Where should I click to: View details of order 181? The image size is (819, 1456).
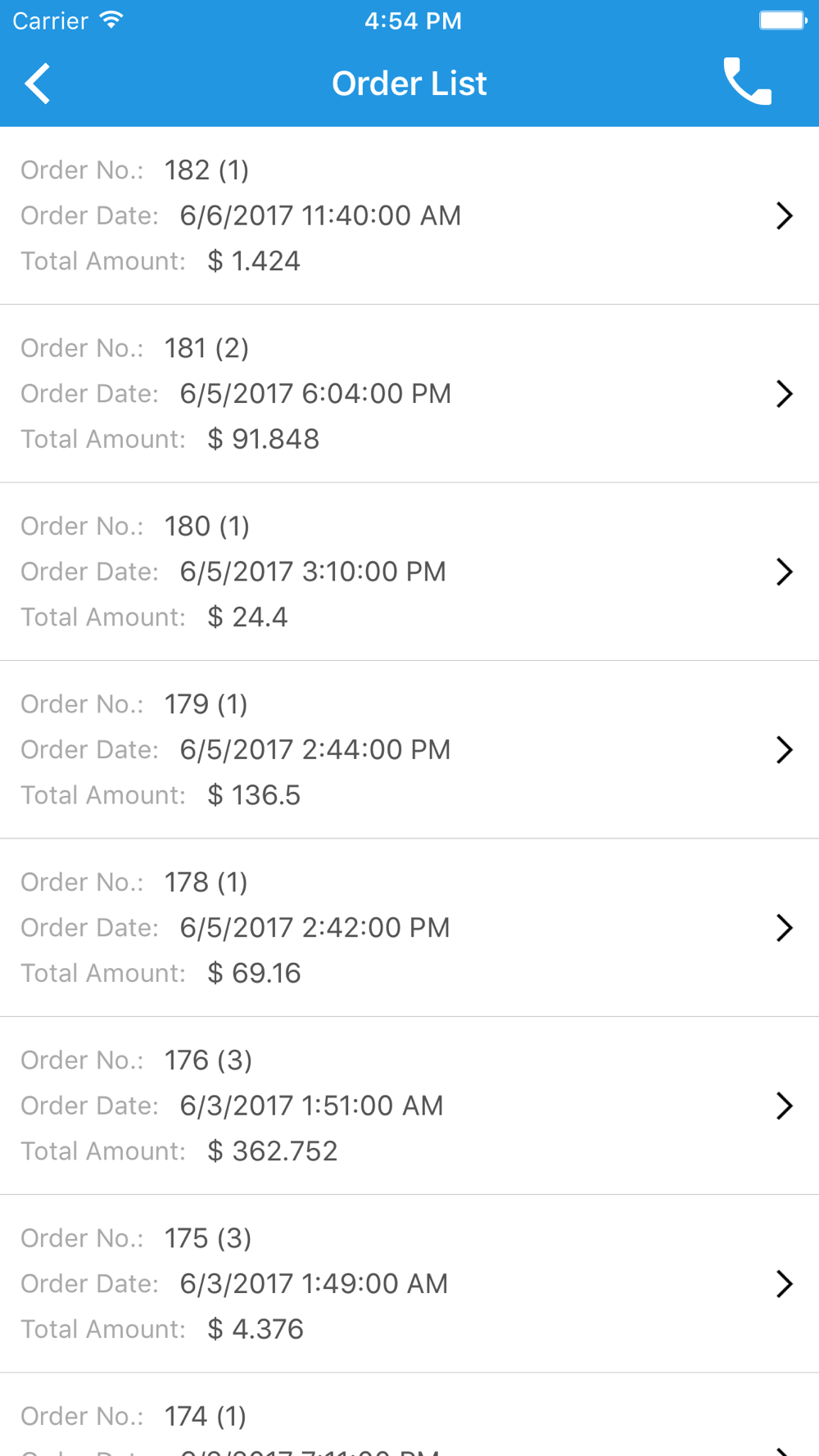coord(409,394)
